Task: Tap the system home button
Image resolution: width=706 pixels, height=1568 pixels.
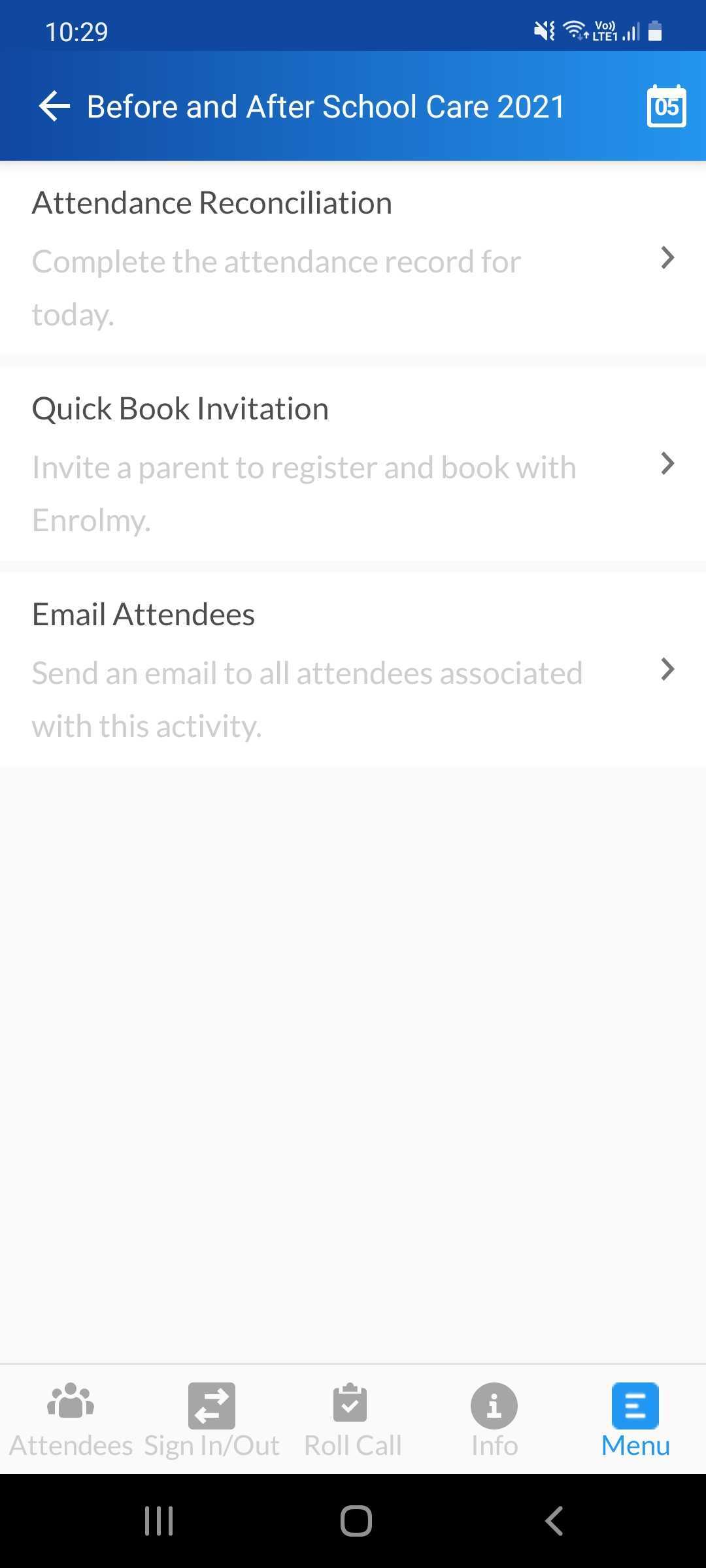Action: tap(356, 1521)
